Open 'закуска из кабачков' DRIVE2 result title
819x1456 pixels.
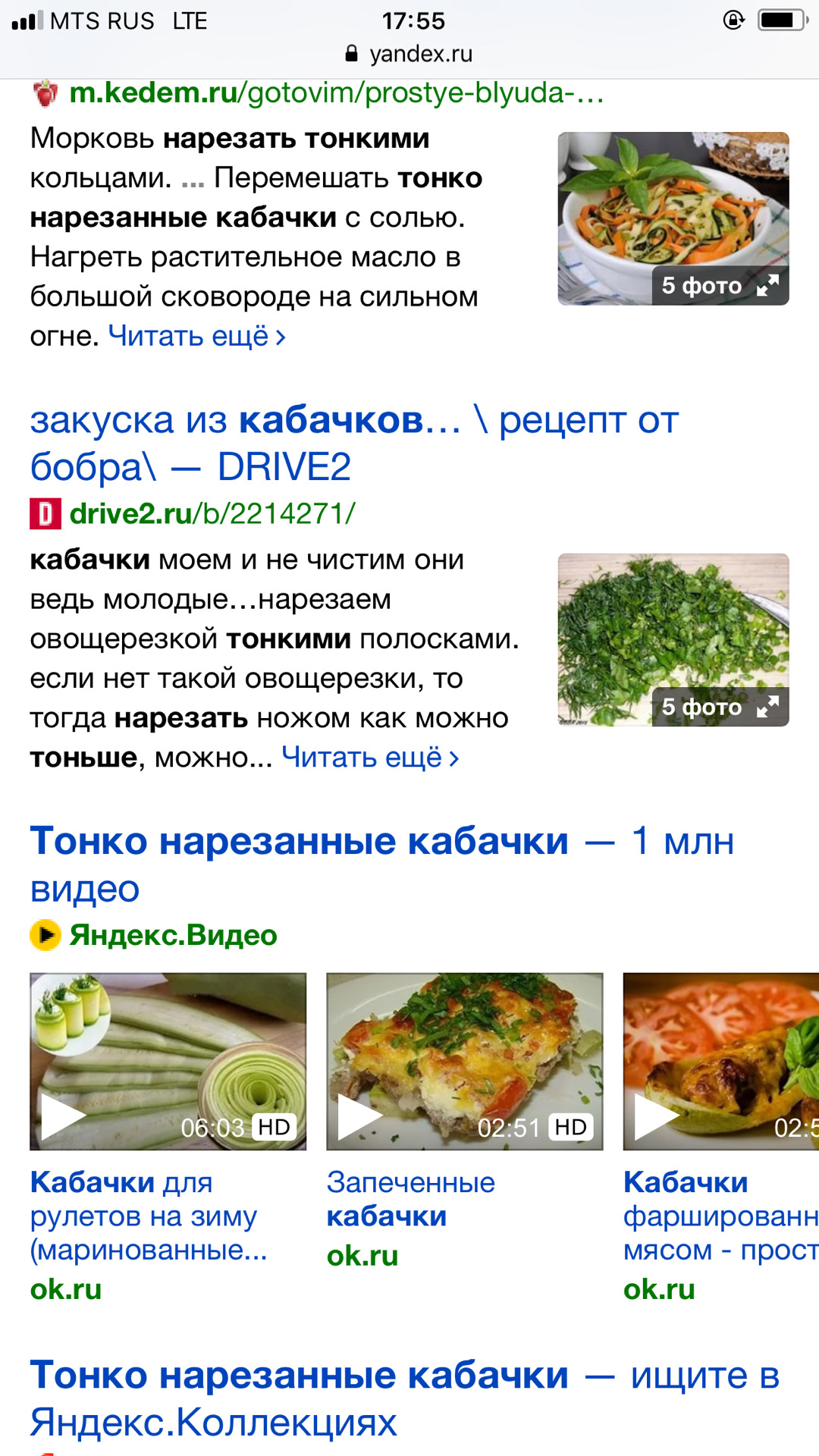353,443
